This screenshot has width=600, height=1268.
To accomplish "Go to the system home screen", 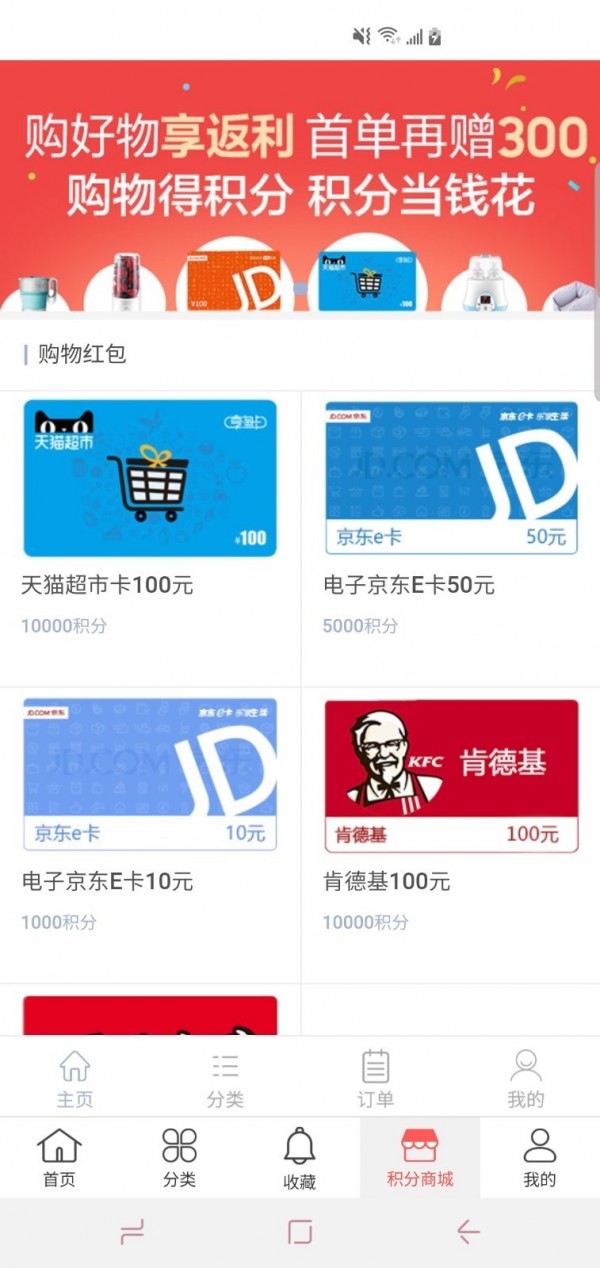I will pyautogui.click(x=300, y=1232).
